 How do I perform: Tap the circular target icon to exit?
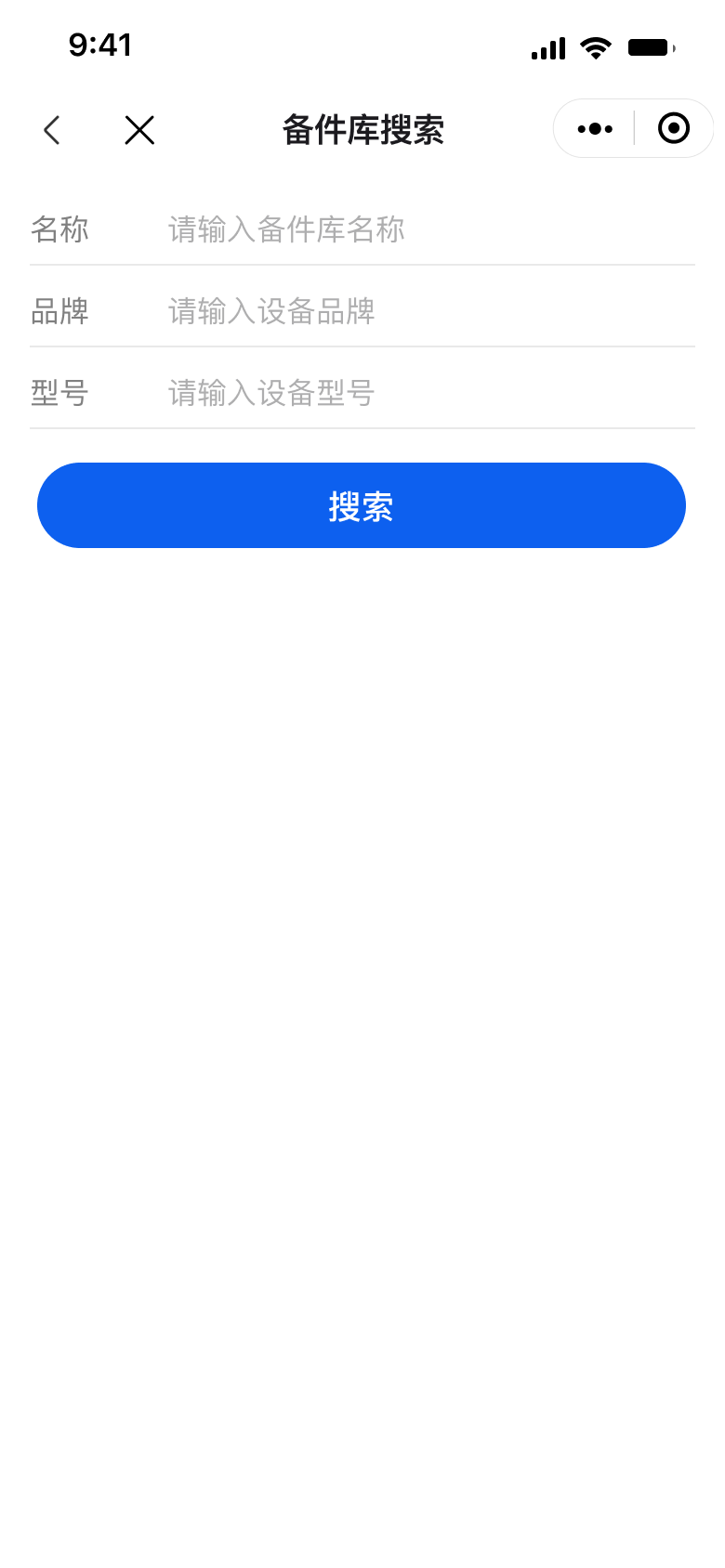coord(674,128)
